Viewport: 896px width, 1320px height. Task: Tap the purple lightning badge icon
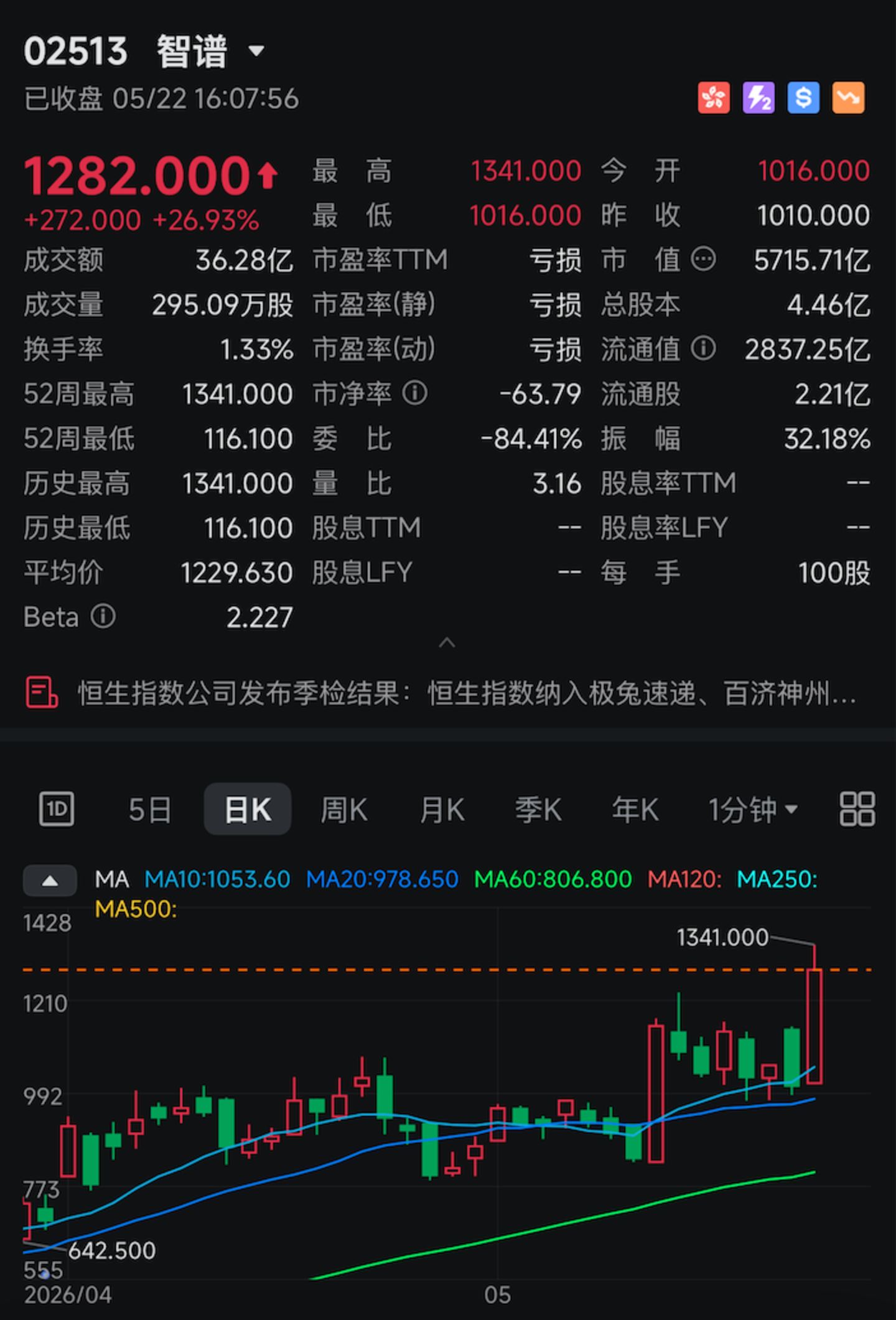coord(758,98)
